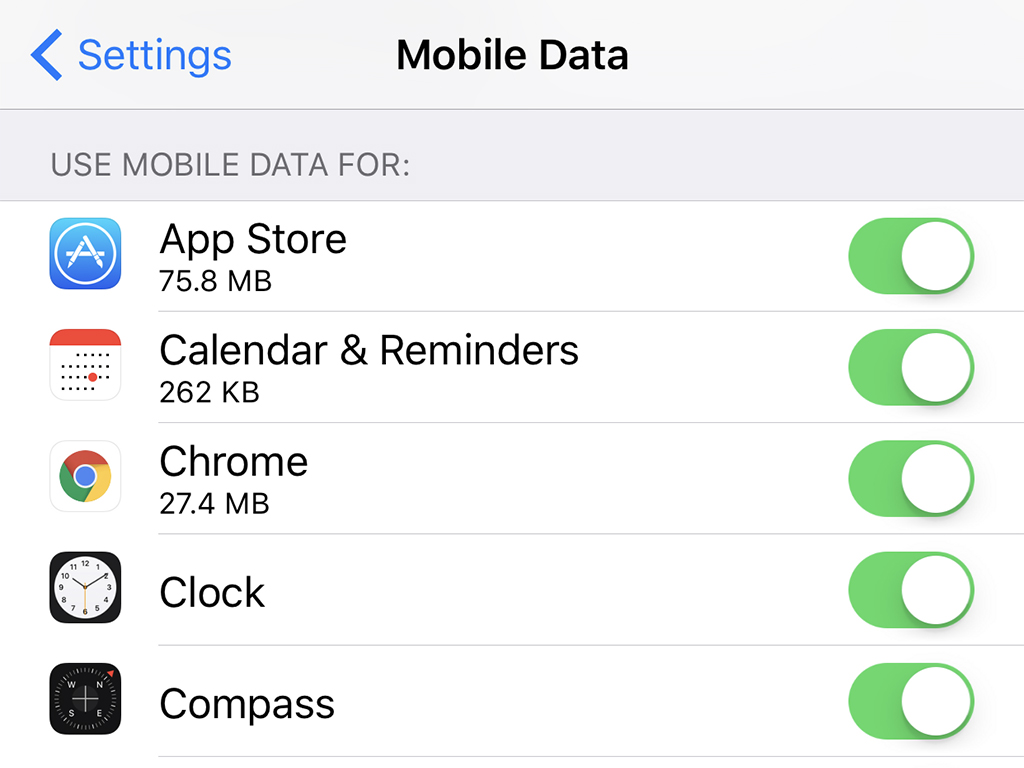Disable mobile data for App Store

[910, 256]
